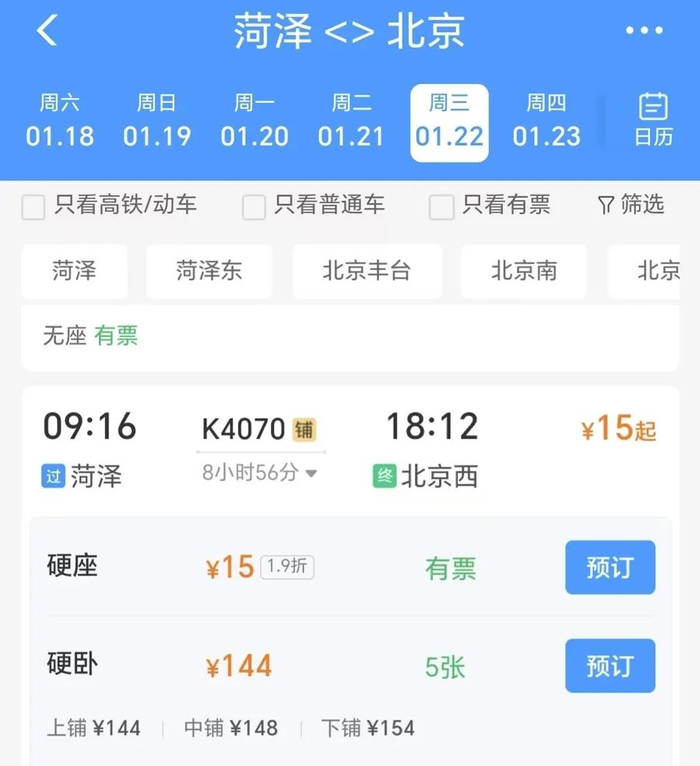Book the 硬座 ticket with 预订
This screenshot has height=766, width=700.
610,567
